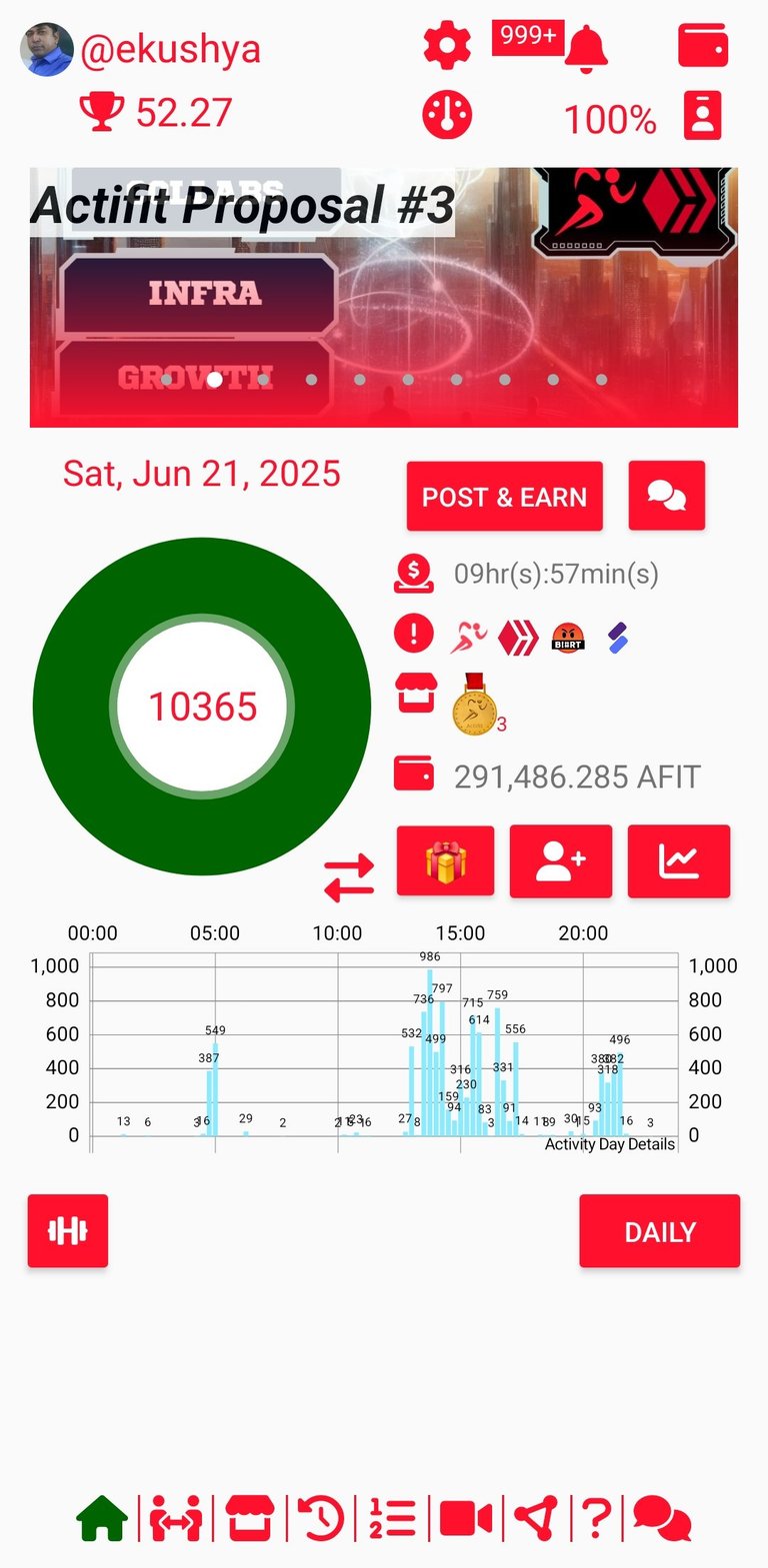Open the gift box button
The width and height of the screenshot is (768, 1568).
pyautogui.click(x=446, y=860)
